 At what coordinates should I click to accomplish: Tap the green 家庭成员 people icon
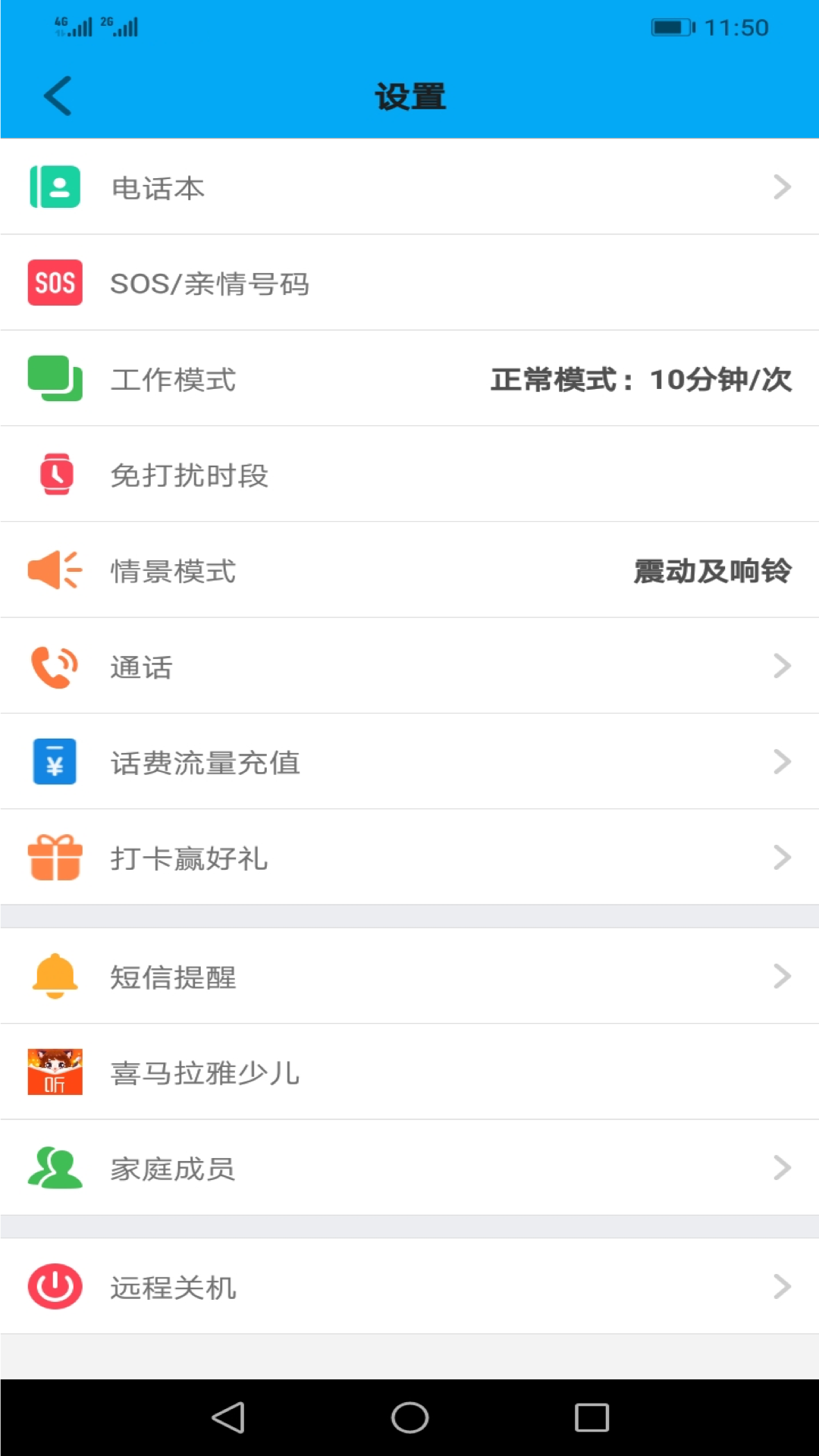click(54, 1169)
